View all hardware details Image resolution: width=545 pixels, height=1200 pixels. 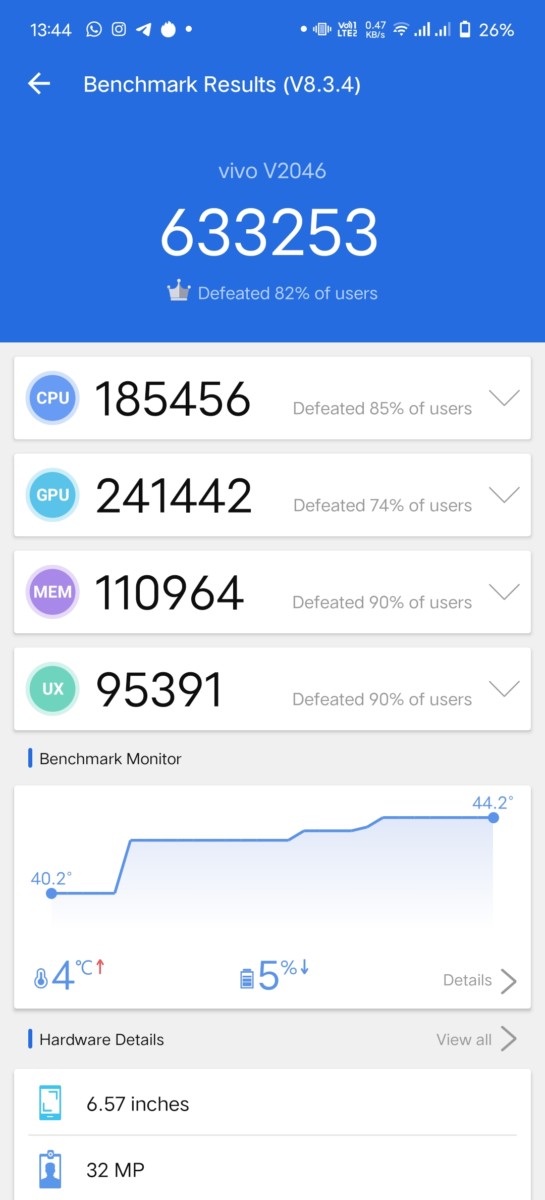pos(476,1039)
